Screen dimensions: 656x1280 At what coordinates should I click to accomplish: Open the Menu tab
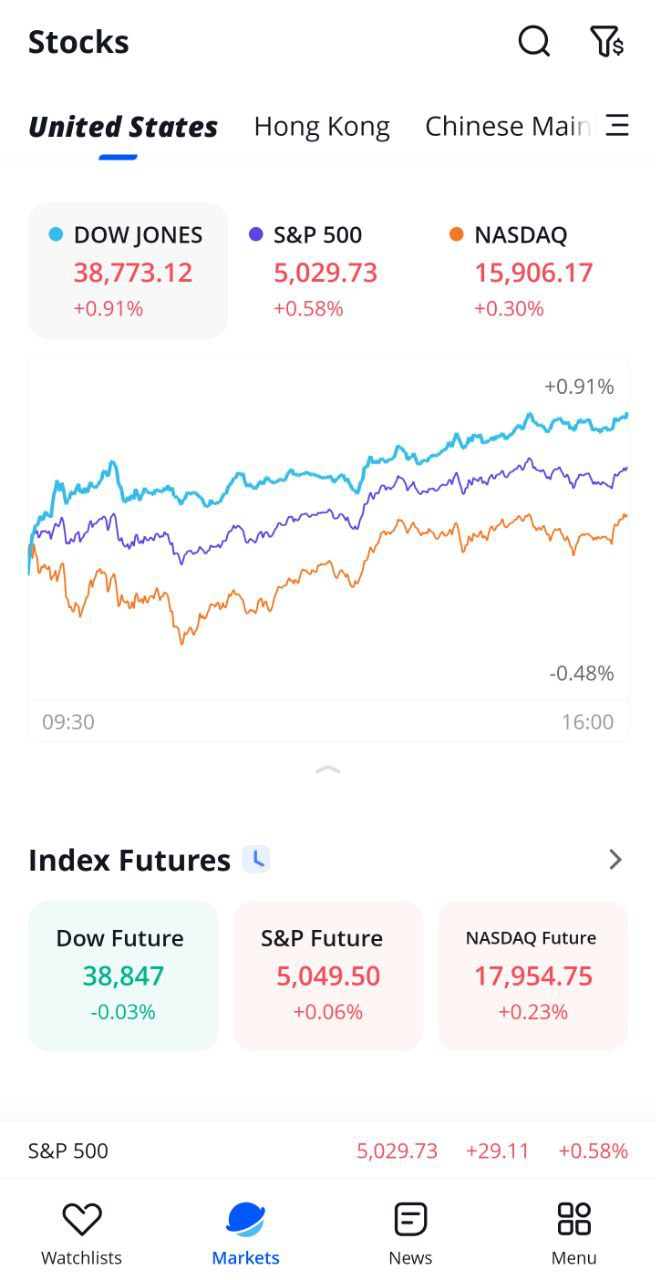pos(574,1233)
